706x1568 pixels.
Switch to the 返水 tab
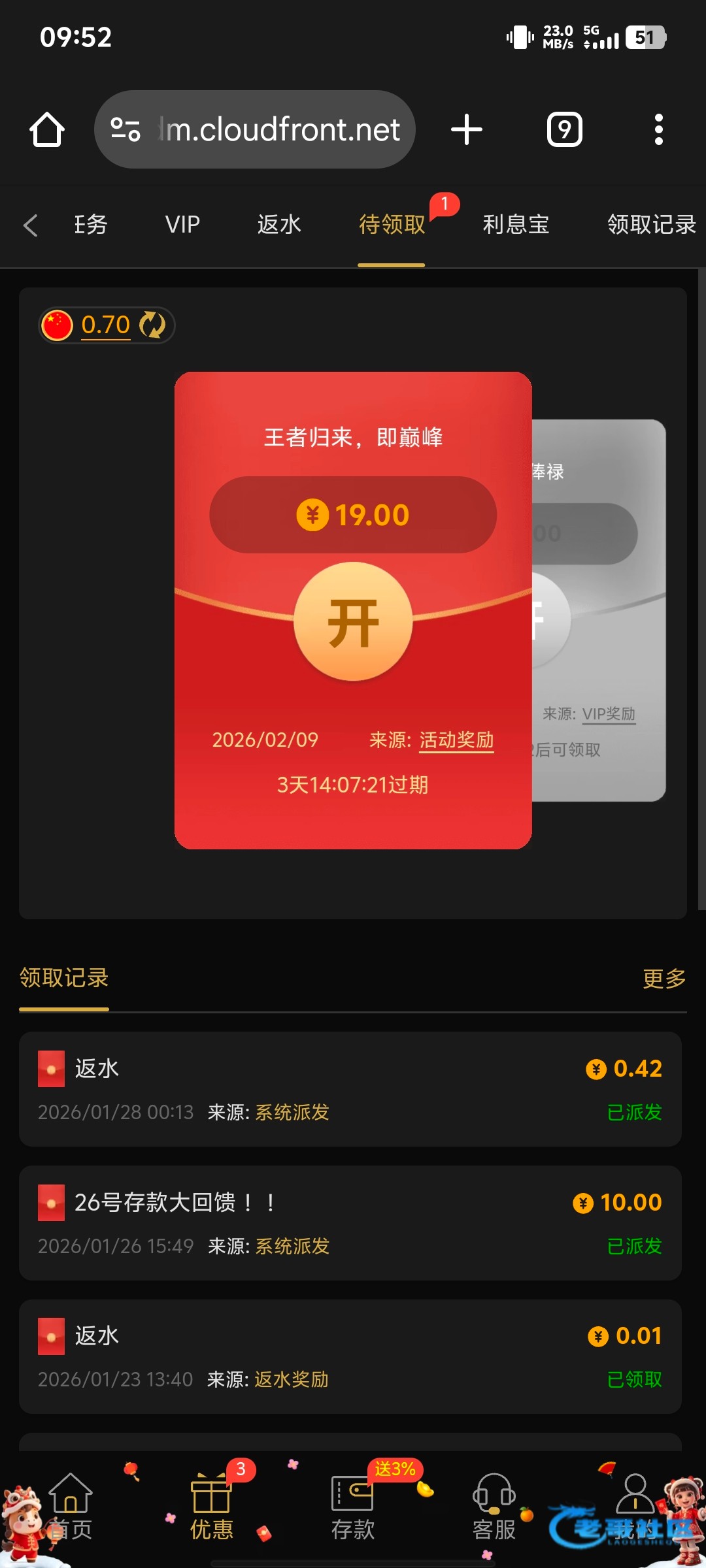coord(279,225)
